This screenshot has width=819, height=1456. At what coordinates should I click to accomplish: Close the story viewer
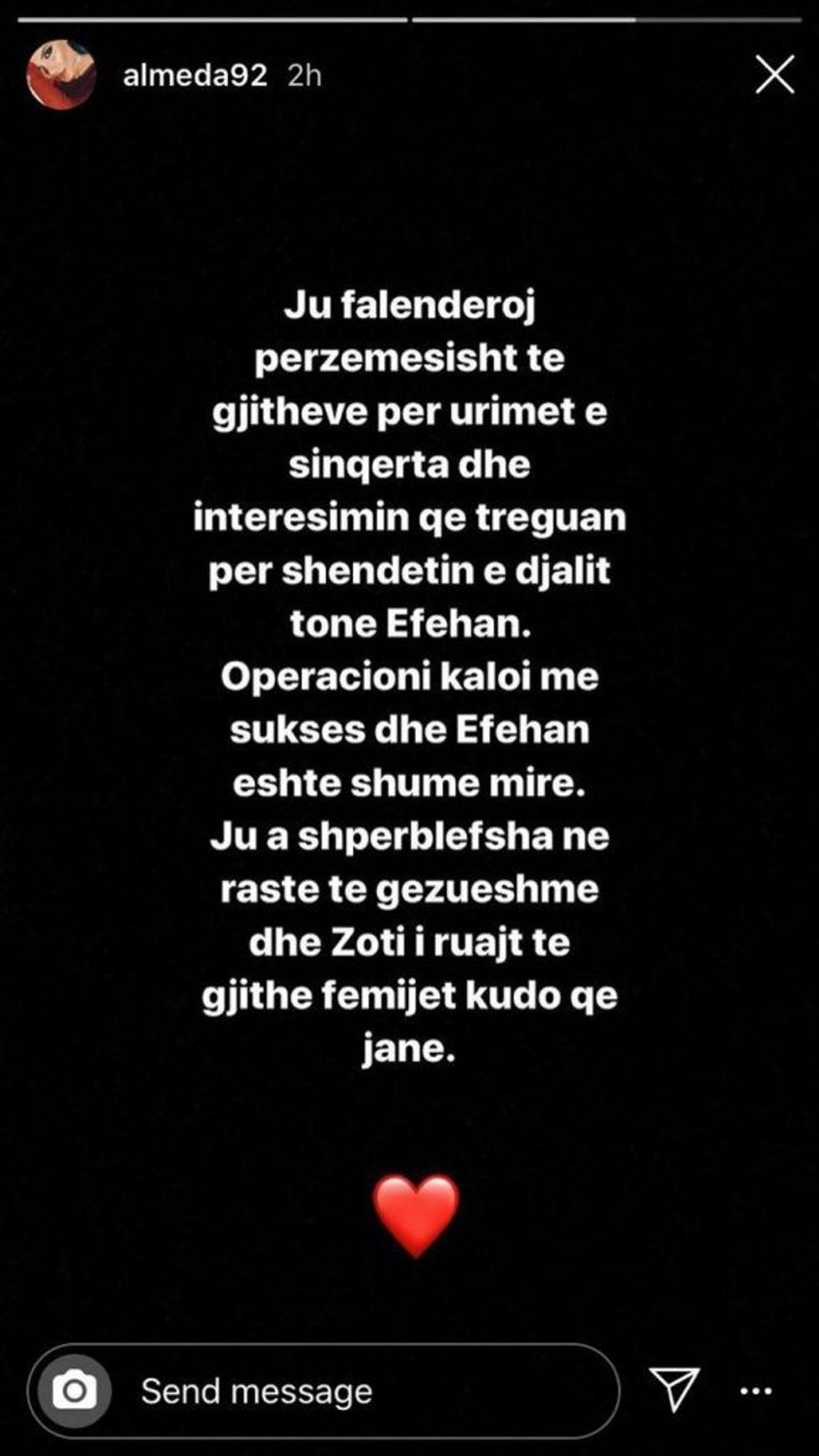(x=774, y=75)
